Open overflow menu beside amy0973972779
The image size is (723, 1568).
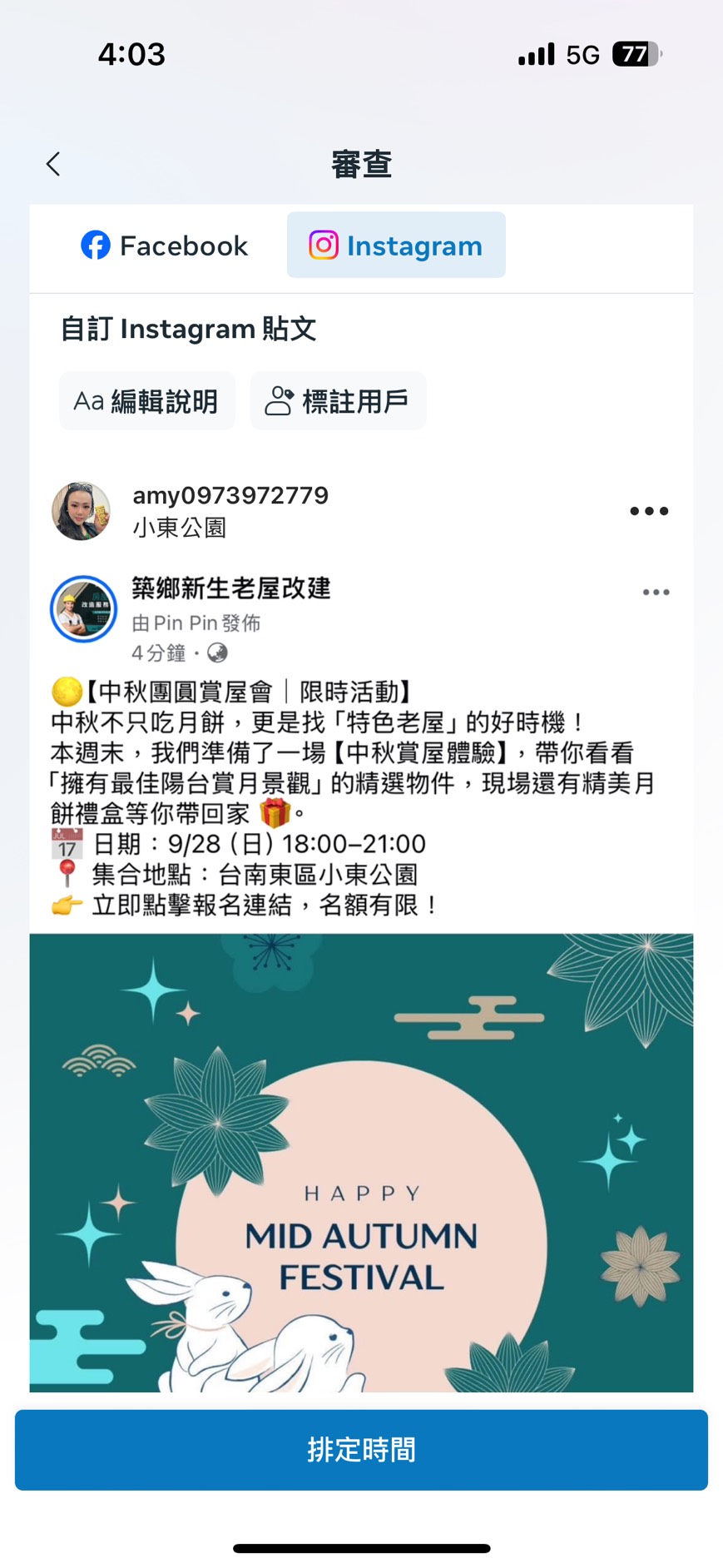pos(649,511)
